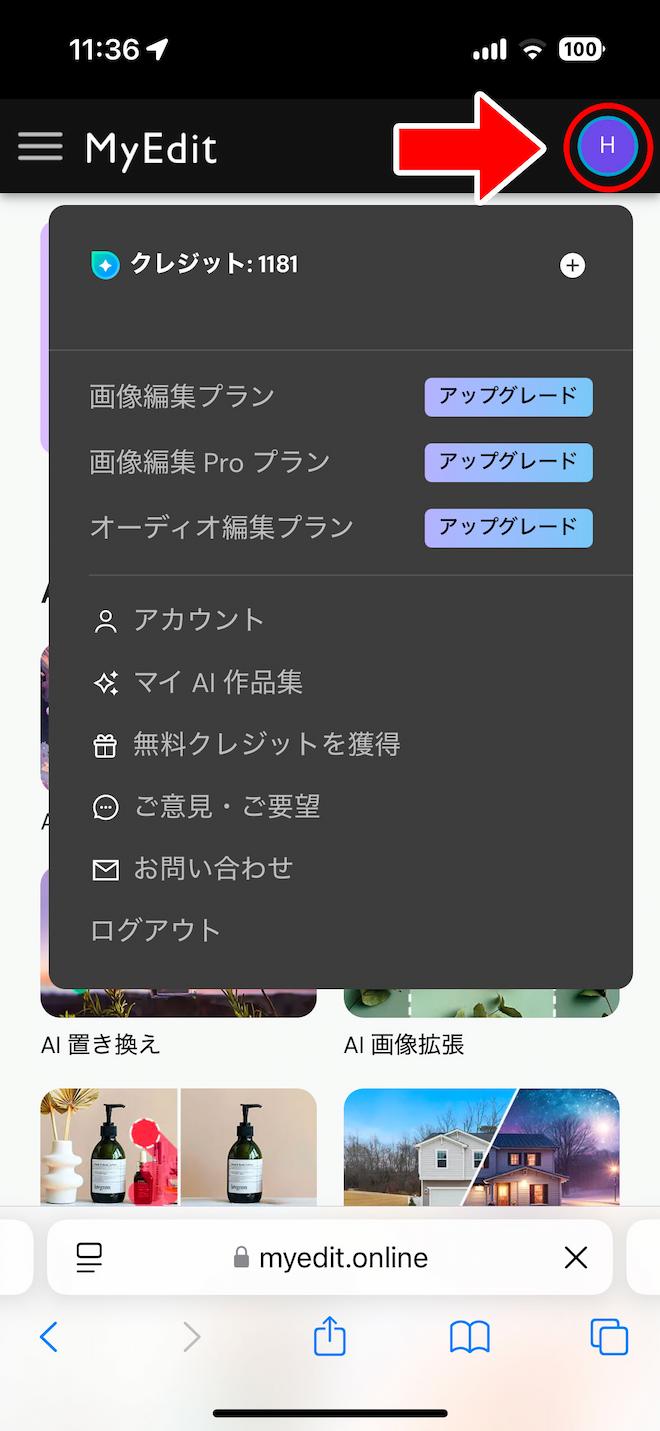Upgrade the 画像編集プラン
The height and width of the screenshot is (1431, 660).
tap(508, 397)
